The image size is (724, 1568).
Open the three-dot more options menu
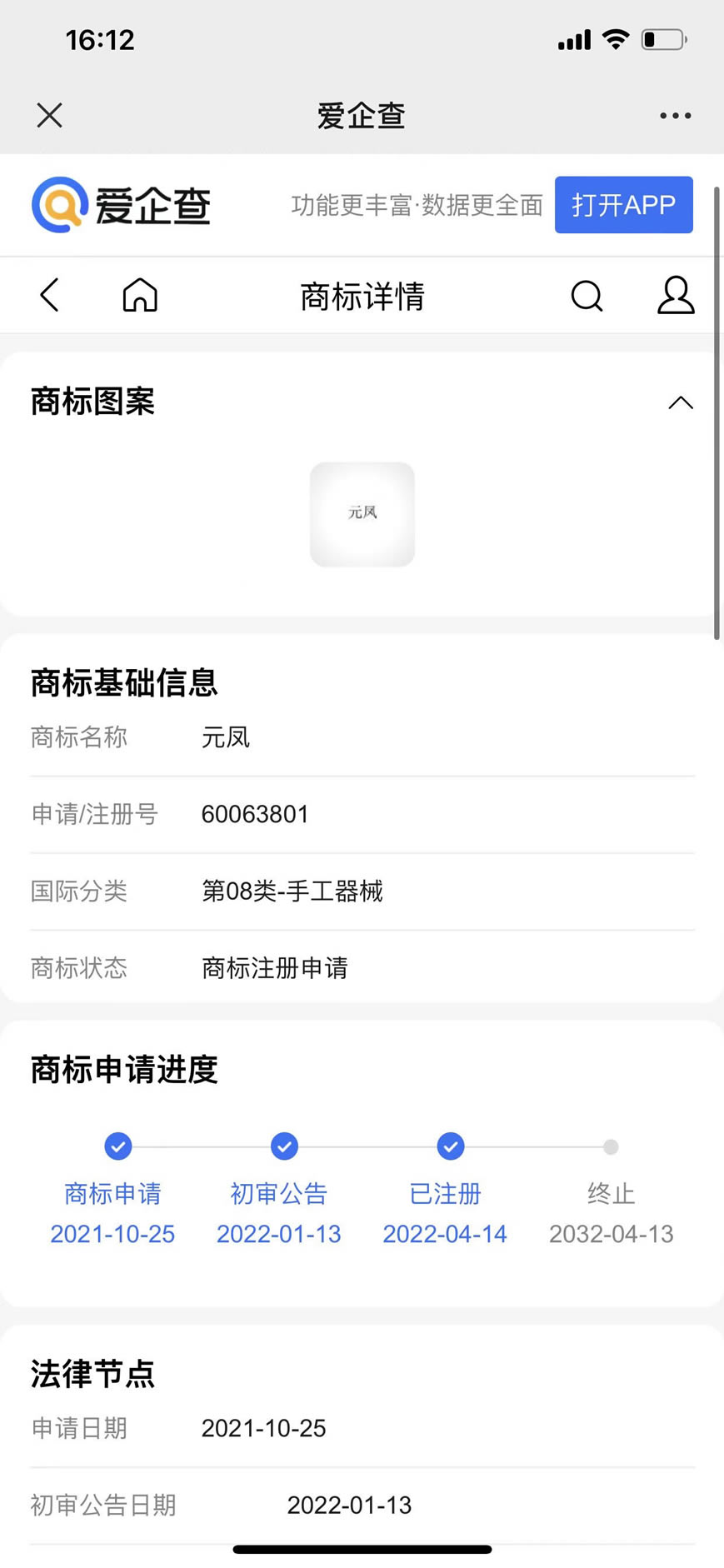[675, 116]
